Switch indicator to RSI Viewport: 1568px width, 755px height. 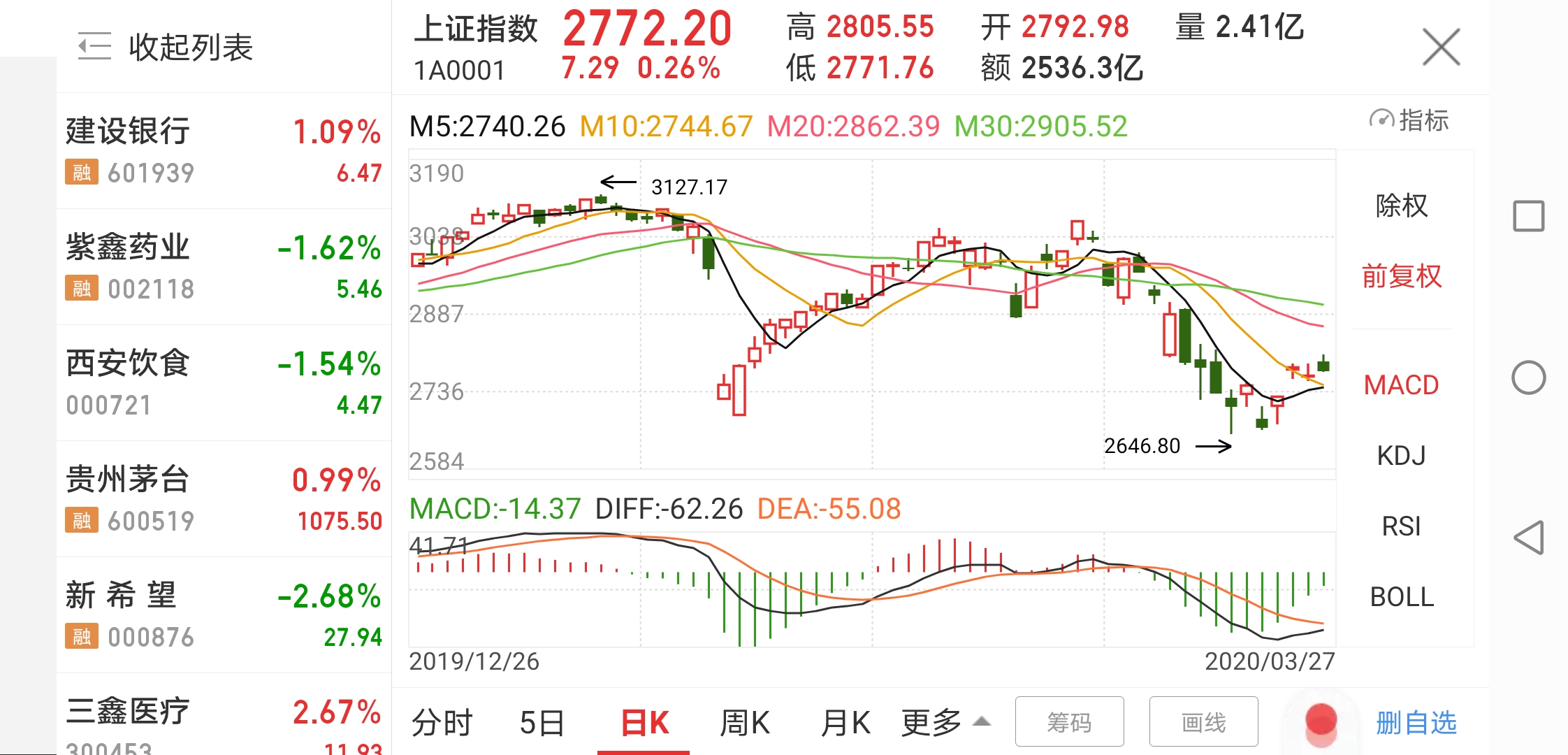pos(1402,526)
